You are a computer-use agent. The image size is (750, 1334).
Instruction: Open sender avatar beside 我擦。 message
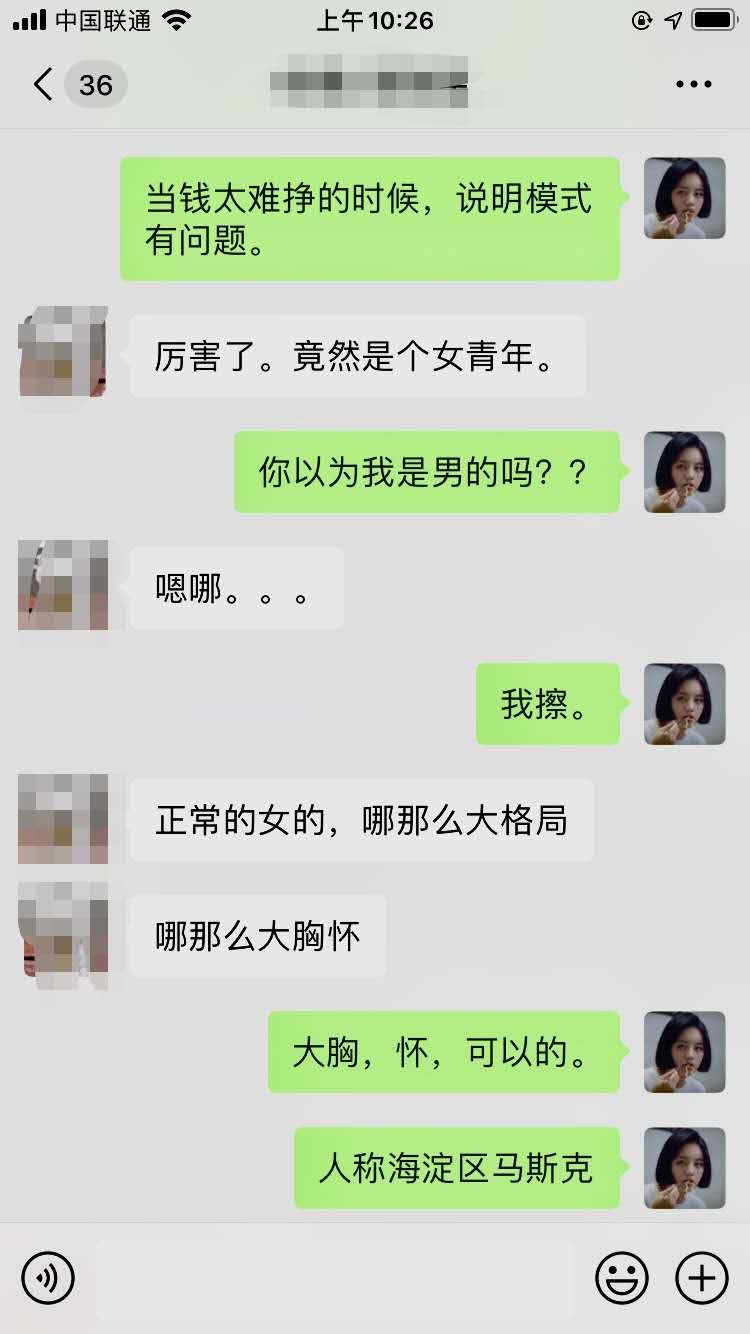684,704
